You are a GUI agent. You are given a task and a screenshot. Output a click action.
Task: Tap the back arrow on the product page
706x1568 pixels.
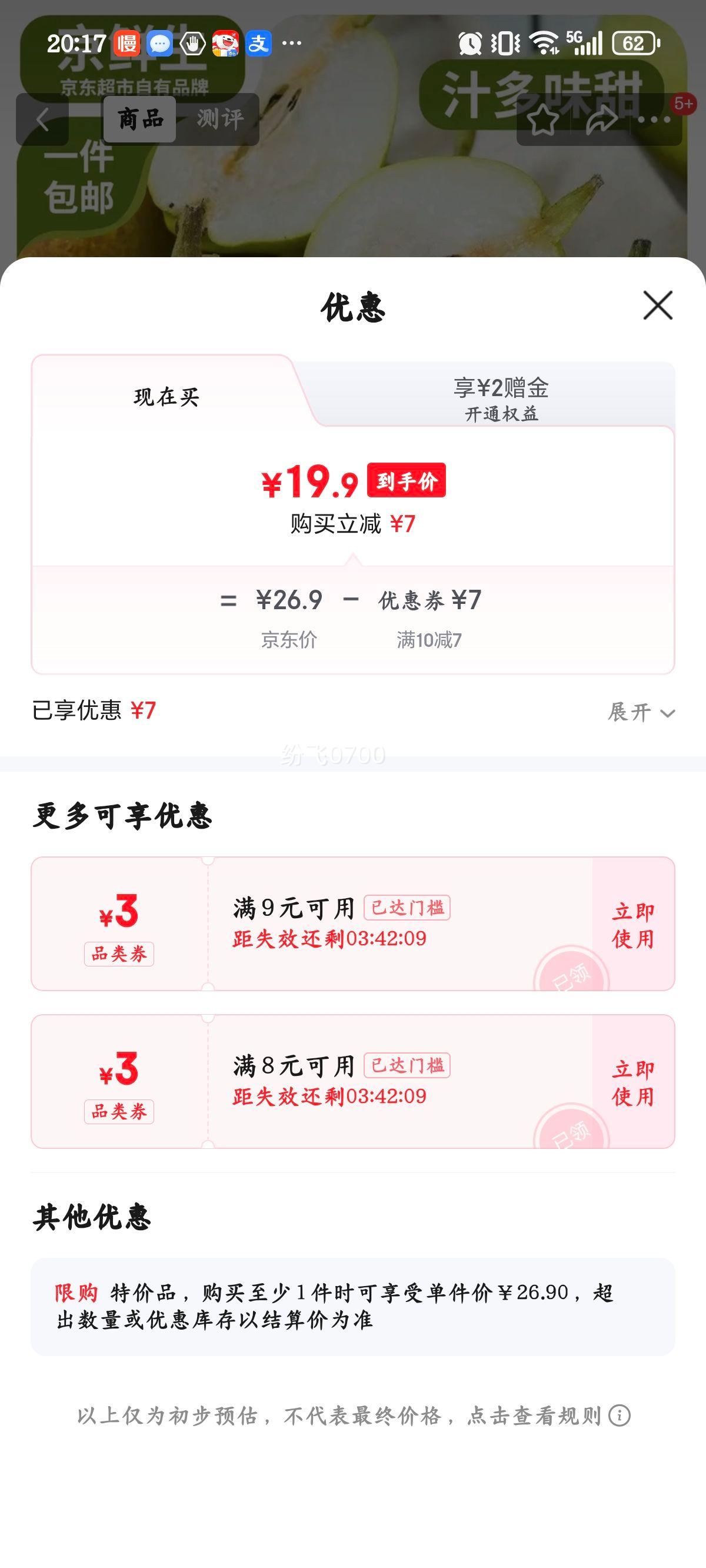click(x=41, y=119)
